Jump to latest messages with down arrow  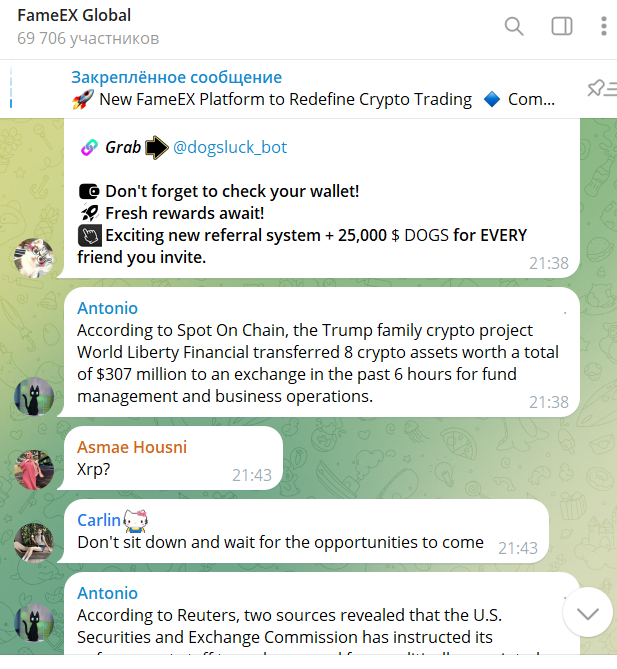tap(587, 613)
